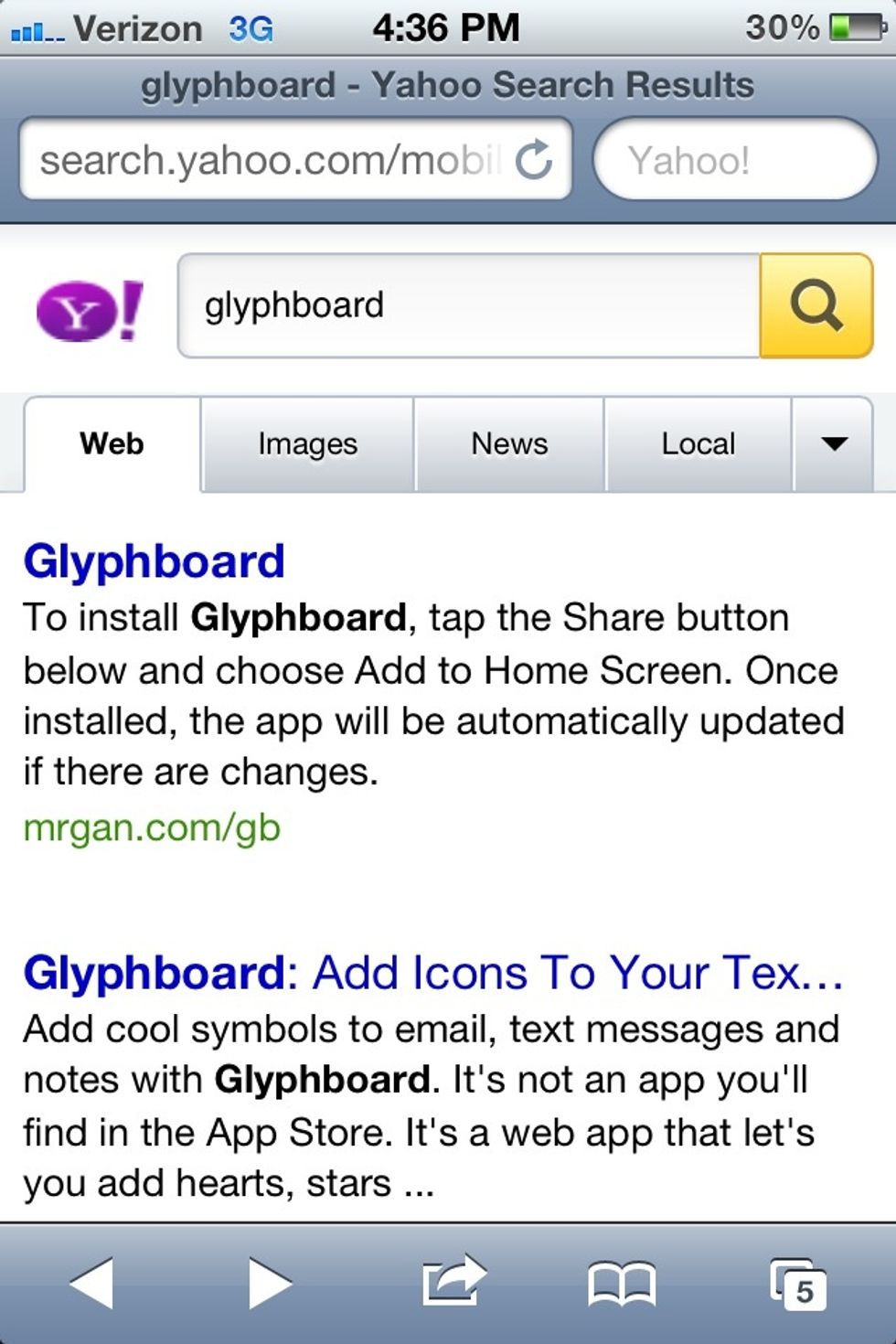Open the bookmarks book icon

(x=621, y=1284)
